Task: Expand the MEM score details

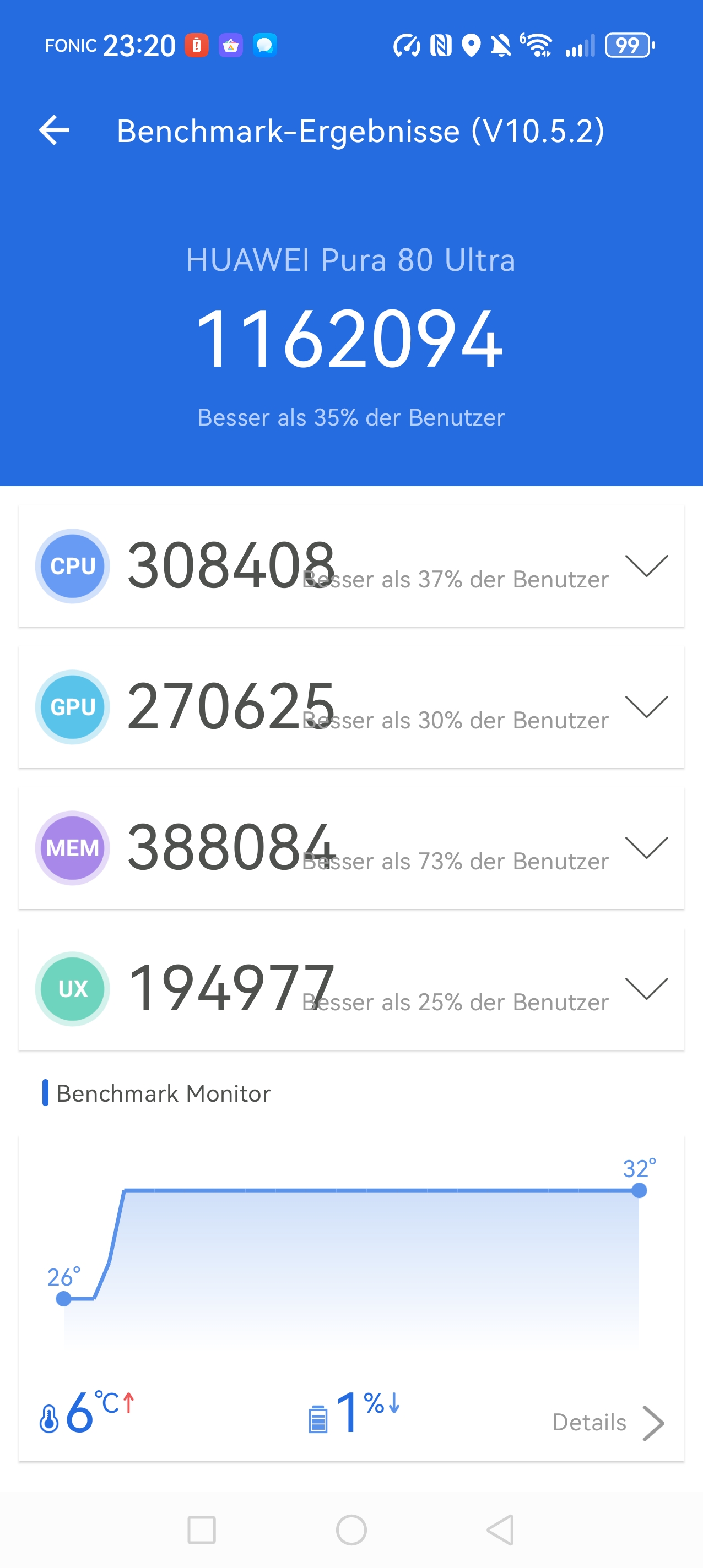Action: (x=646, y=848)
